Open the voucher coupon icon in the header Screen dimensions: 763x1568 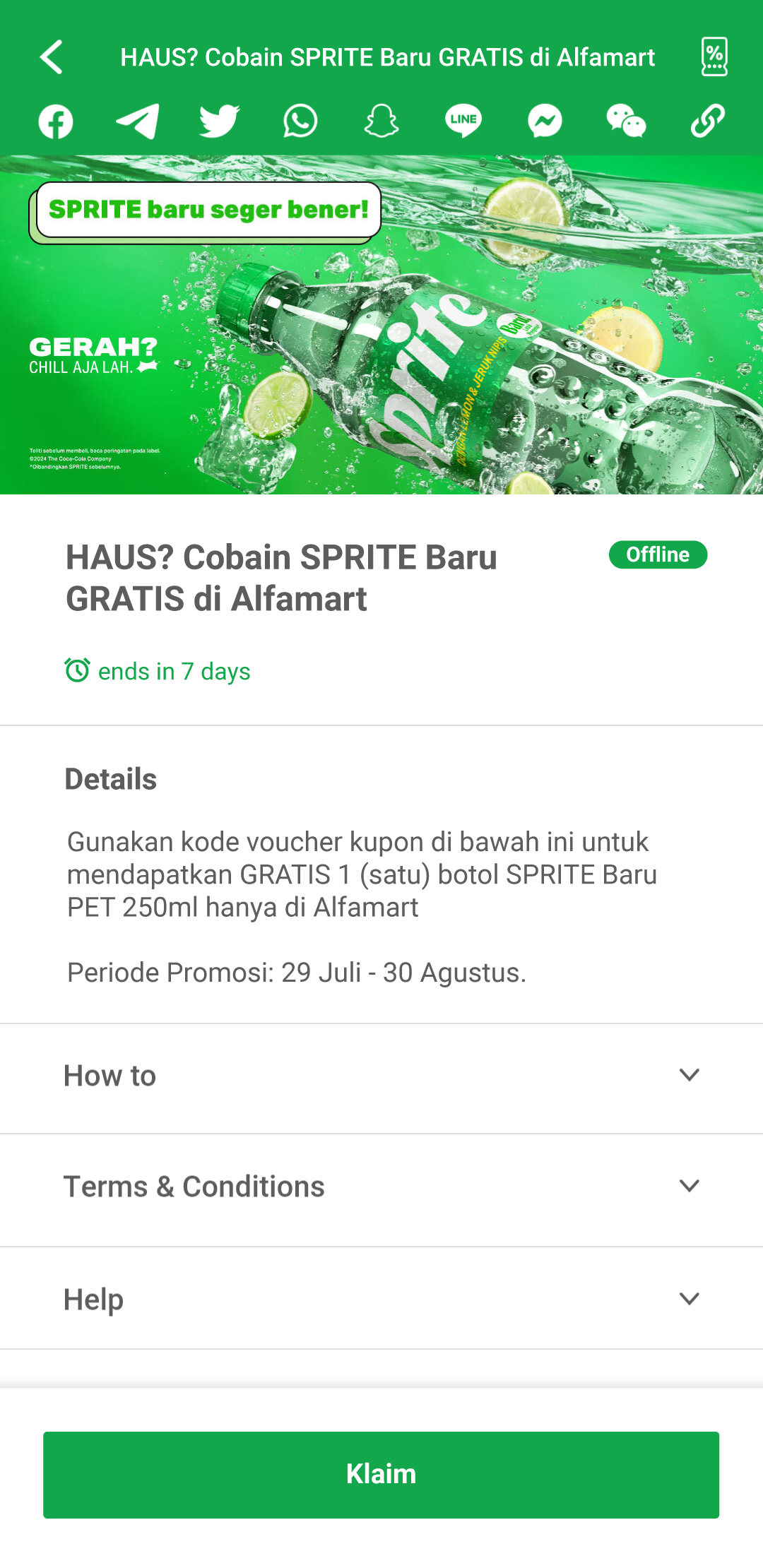(x=714, y=57)
